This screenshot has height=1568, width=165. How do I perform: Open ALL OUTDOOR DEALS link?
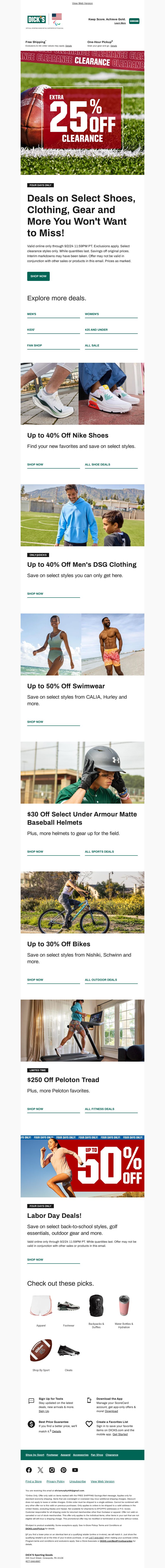click(101, 980)
